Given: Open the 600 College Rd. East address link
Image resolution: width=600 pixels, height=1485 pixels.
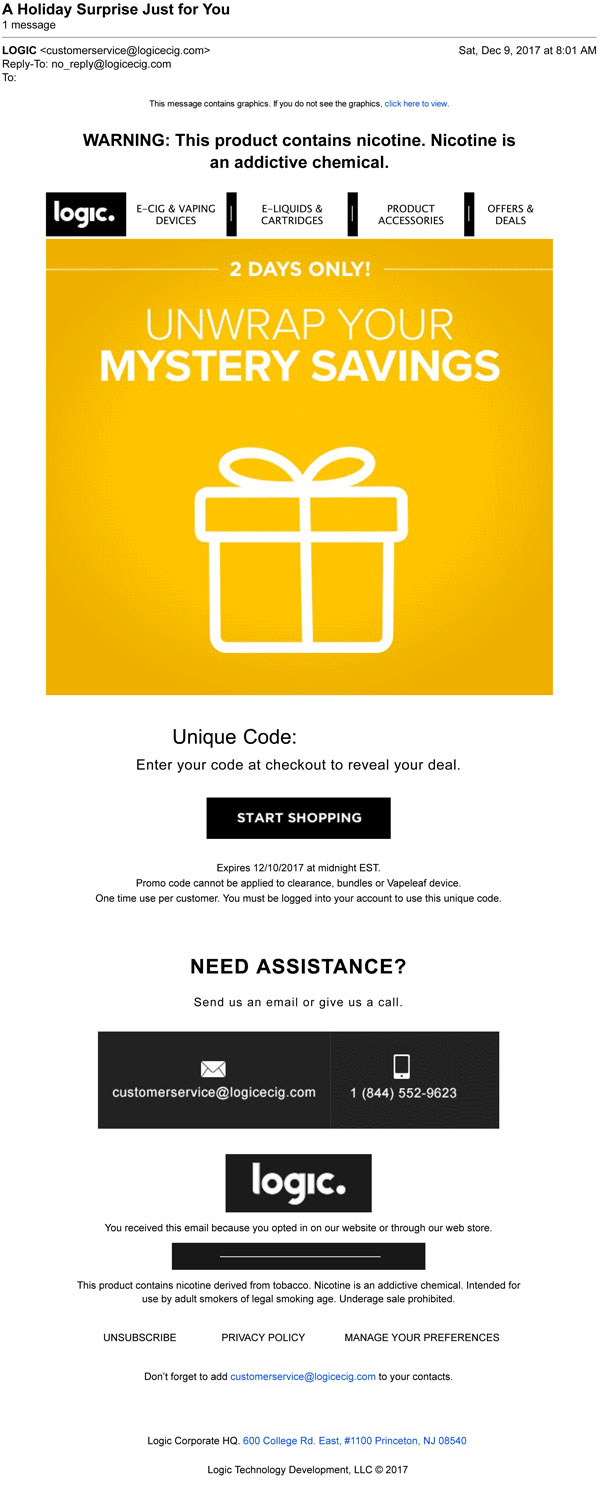Looking at the screenshot, I should 354,1441.
